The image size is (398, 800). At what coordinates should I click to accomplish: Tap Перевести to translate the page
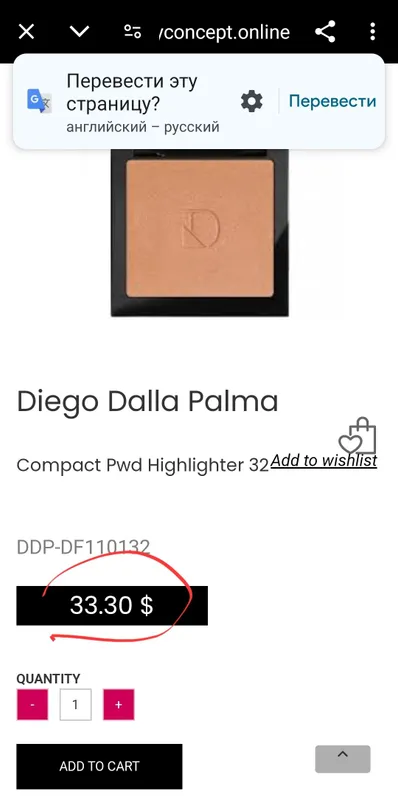332,101
